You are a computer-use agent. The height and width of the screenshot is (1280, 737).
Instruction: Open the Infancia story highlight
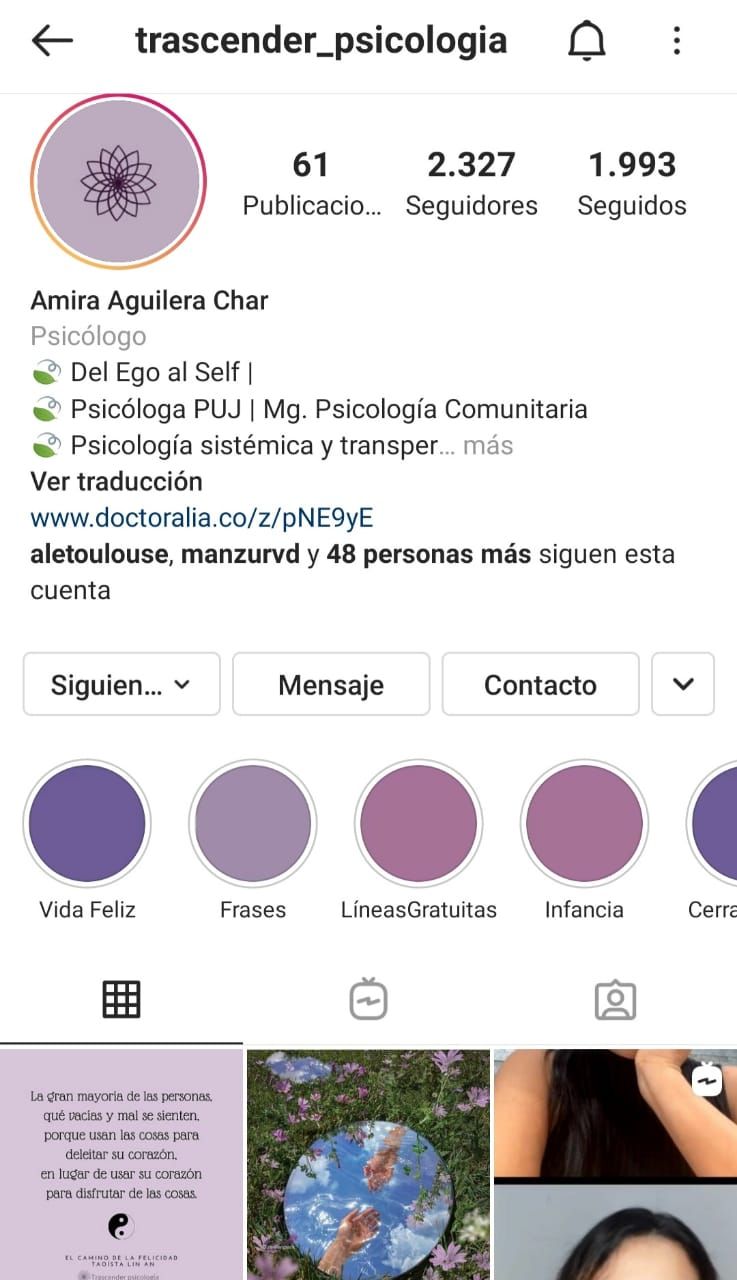584,822
